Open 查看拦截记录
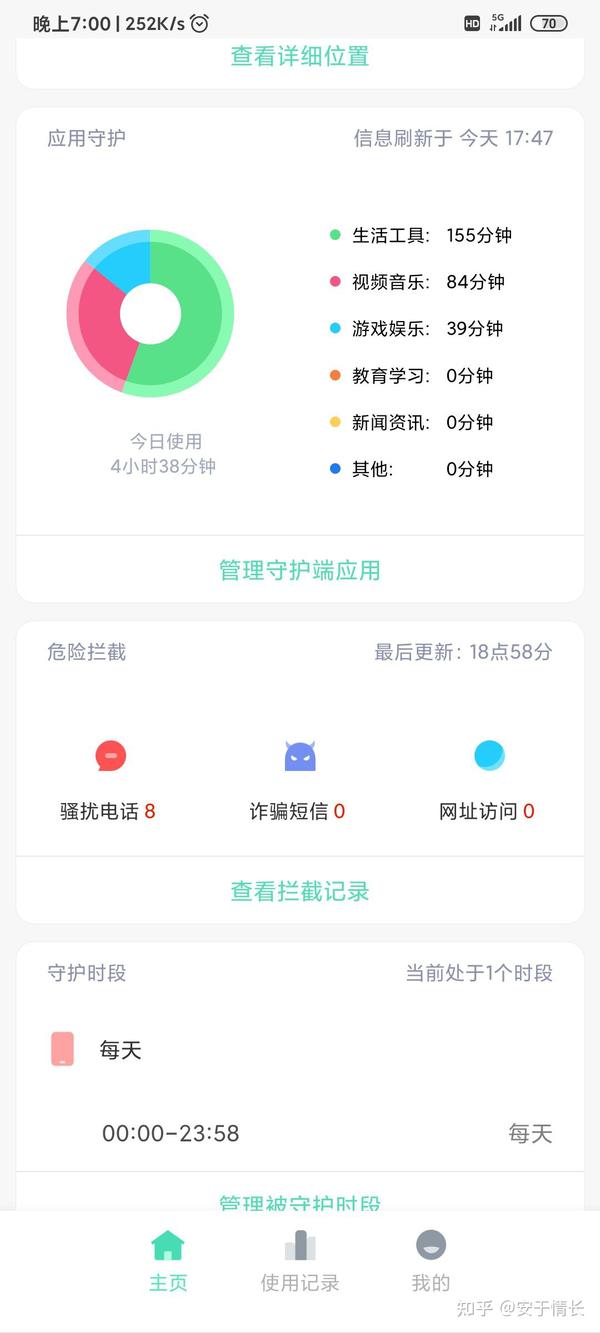 pyautogui.click(x=300, y=891)
